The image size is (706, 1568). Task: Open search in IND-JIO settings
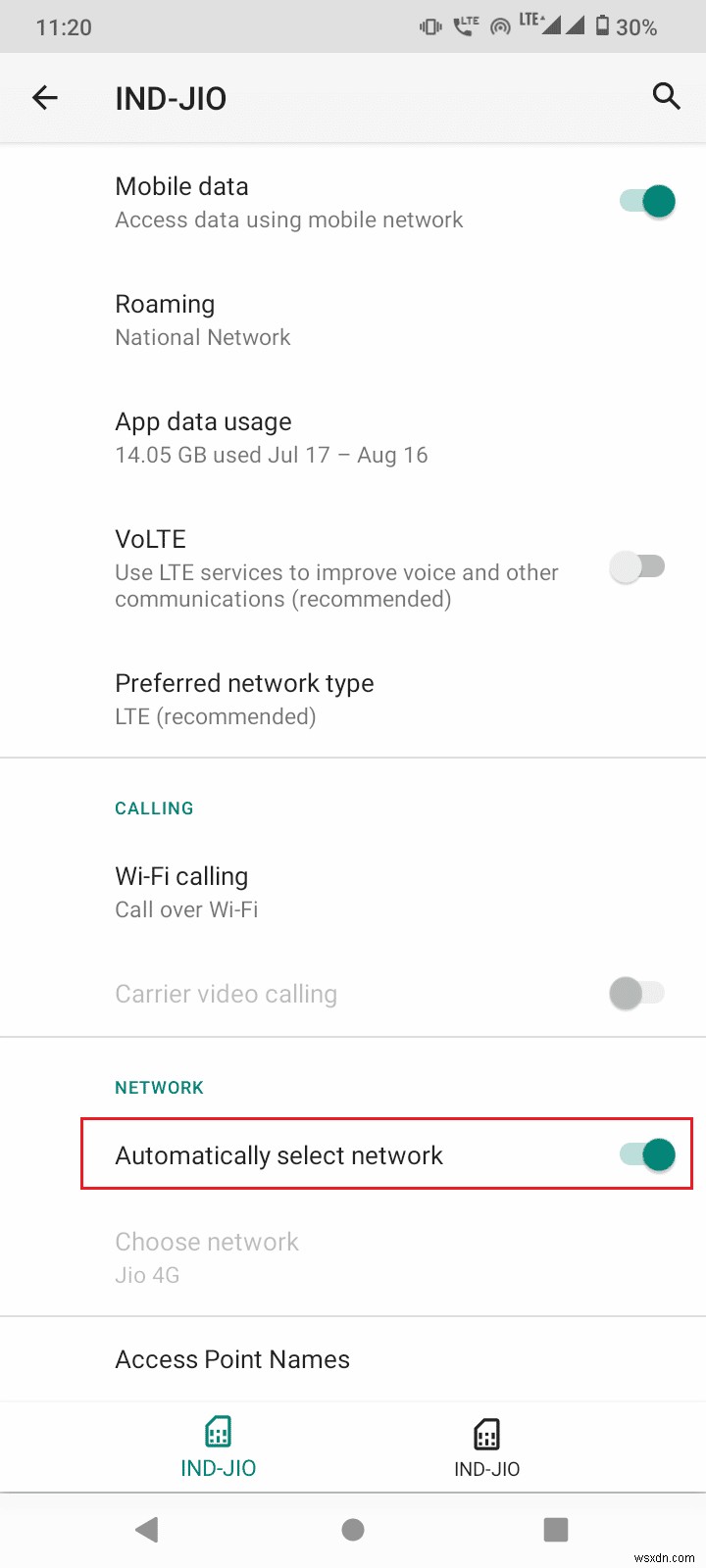pos(666,97)
